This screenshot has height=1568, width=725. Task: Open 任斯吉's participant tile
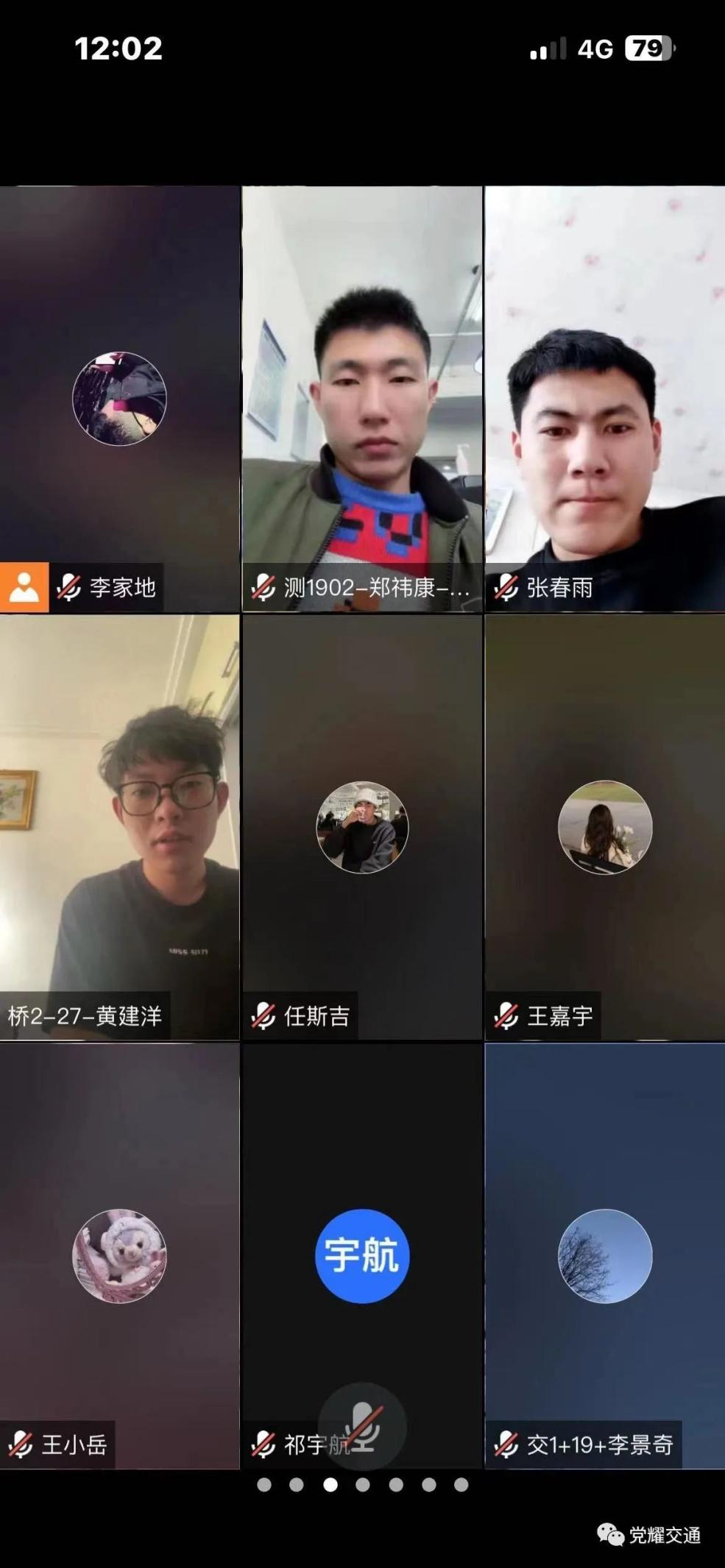361,826
